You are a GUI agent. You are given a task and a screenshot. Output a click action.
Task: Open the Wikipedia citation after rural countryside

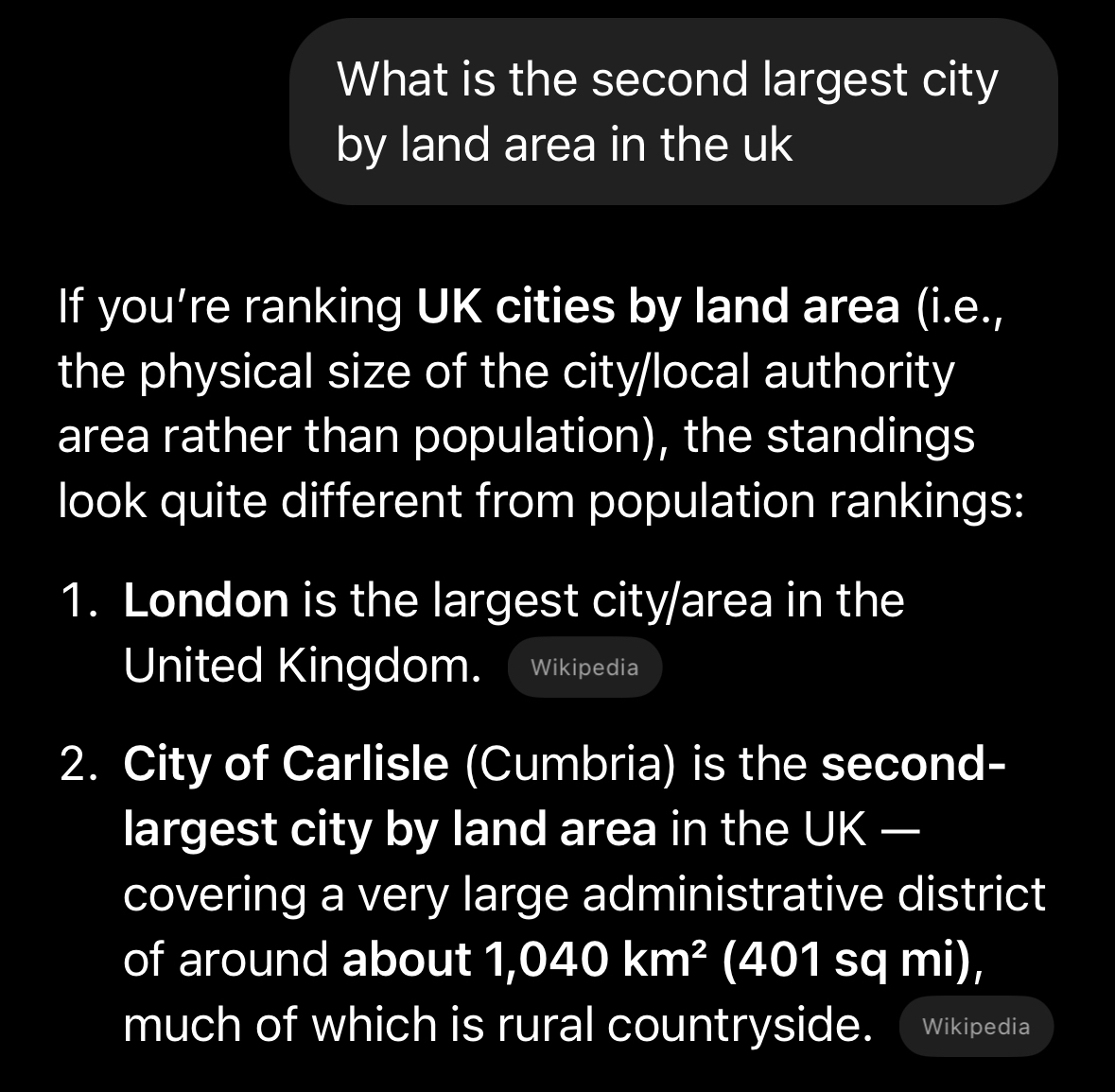[975, 1026]
